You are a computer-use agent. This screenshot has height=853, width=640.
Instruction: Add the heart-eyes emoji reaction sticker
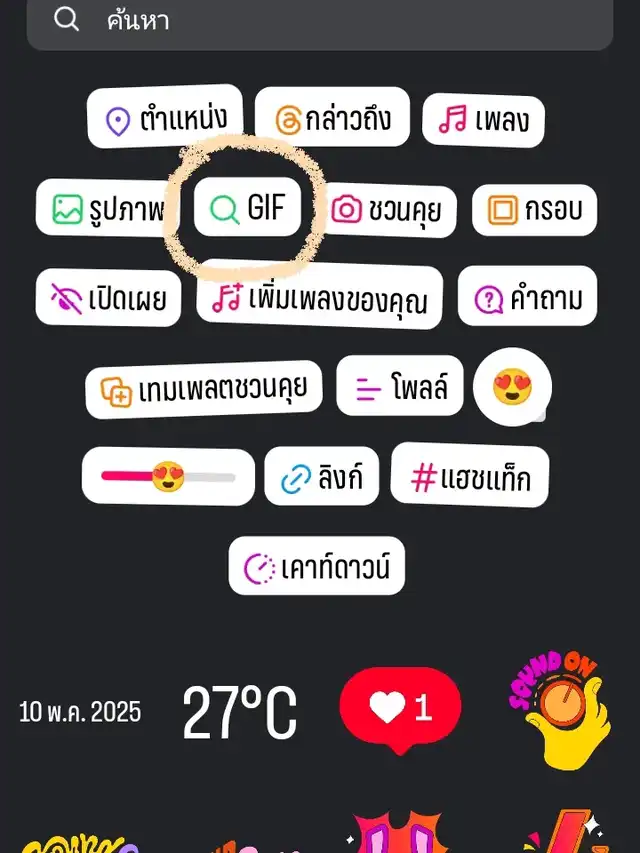coord(512,385)
